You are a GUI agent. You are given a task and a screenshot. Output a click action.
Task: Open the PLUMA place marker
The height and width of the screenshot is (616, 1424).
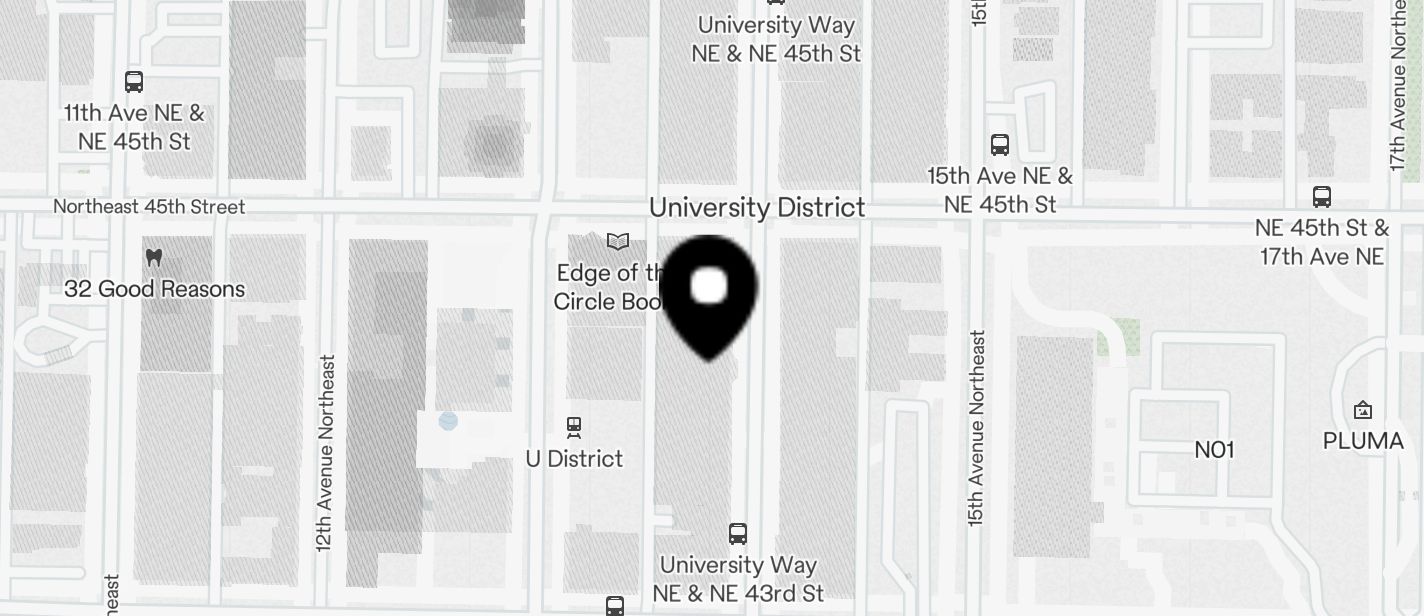[x=1362, y=410]
